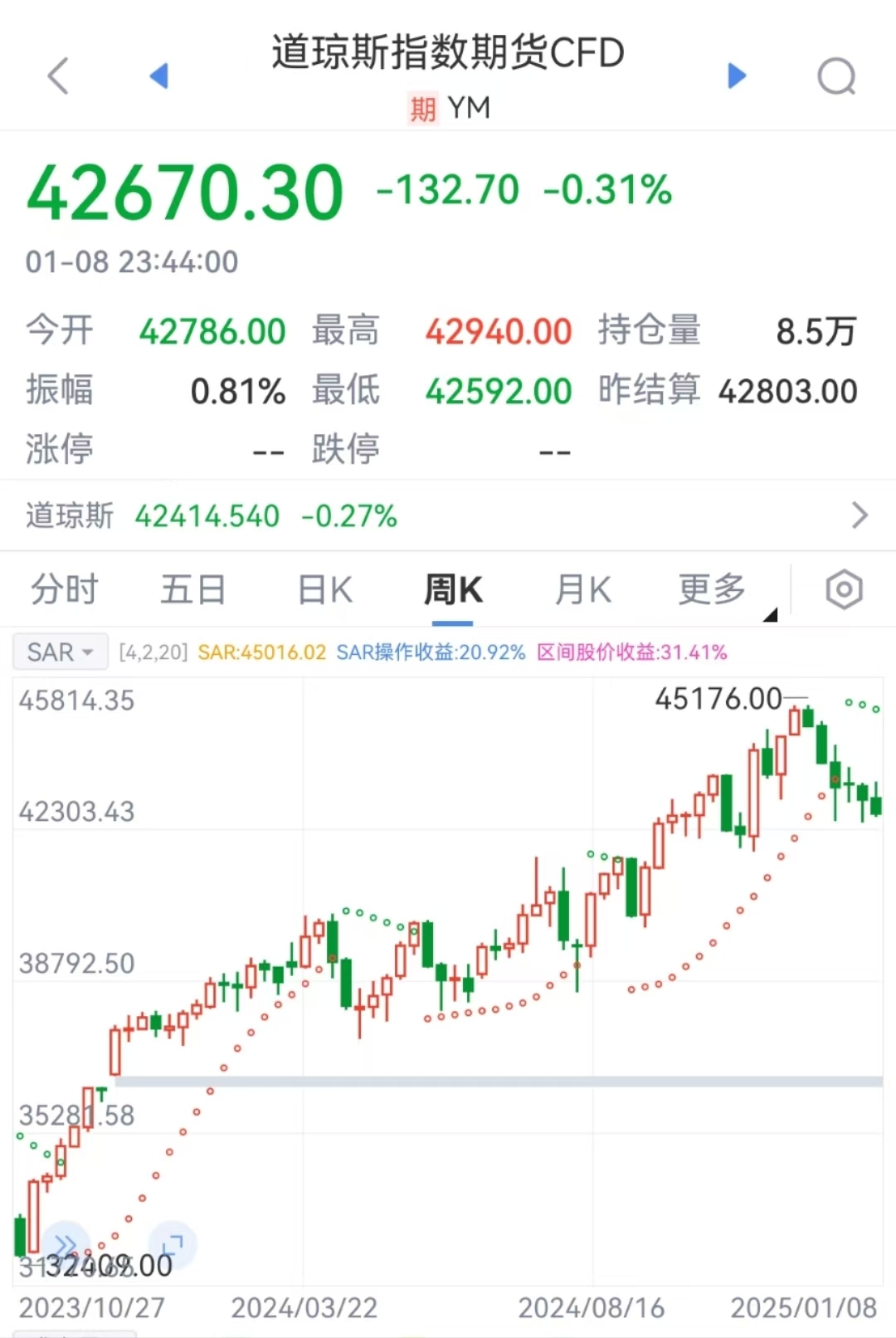Image resolution: width=896 pixels, height=1338 pixels.
Task: Switch to the 月K tab
Action: point(582,589)
